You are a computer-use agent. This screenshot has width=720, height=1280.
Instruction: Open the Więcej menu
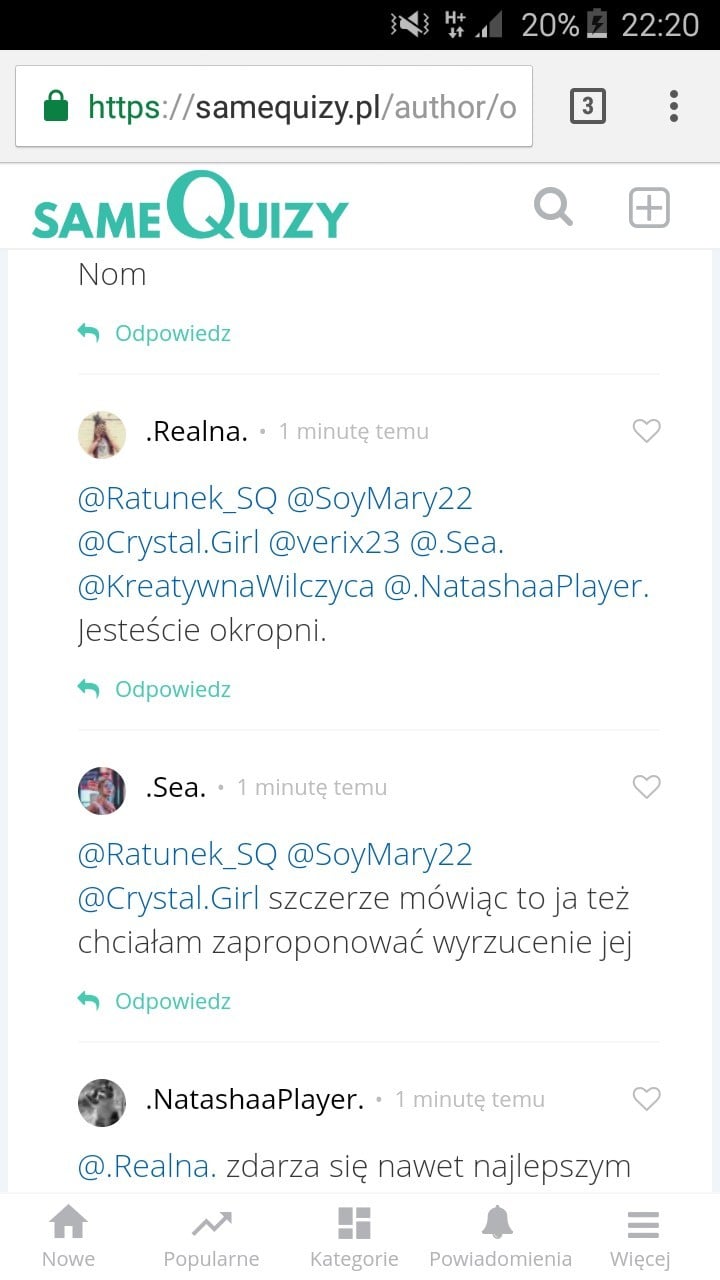[x=641, y=1238]
